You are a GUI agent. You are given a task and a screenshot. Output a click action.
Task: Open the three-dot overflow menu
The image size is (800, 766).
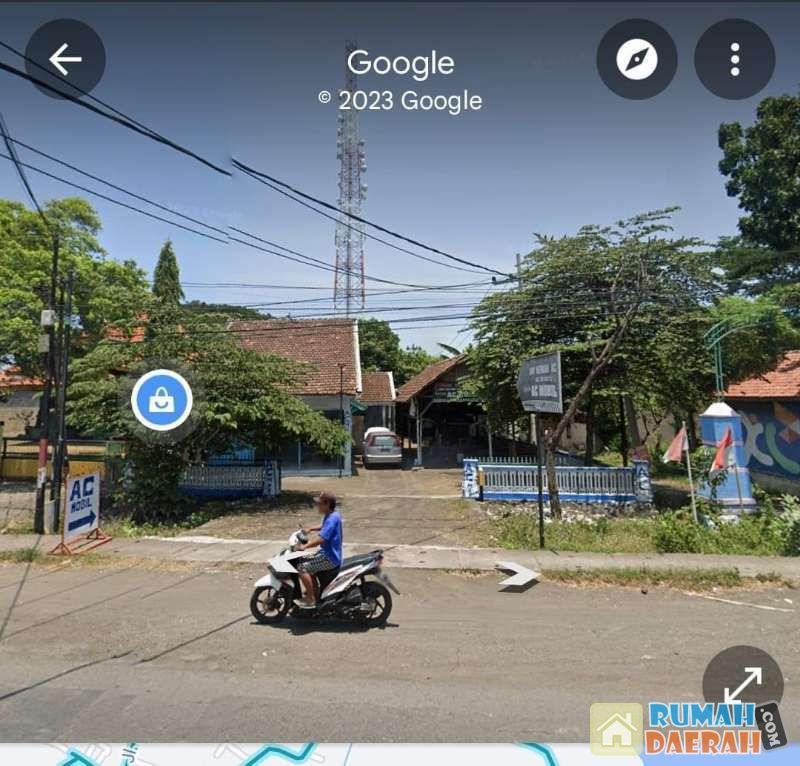pyautogui.click(x=734, y=59)
